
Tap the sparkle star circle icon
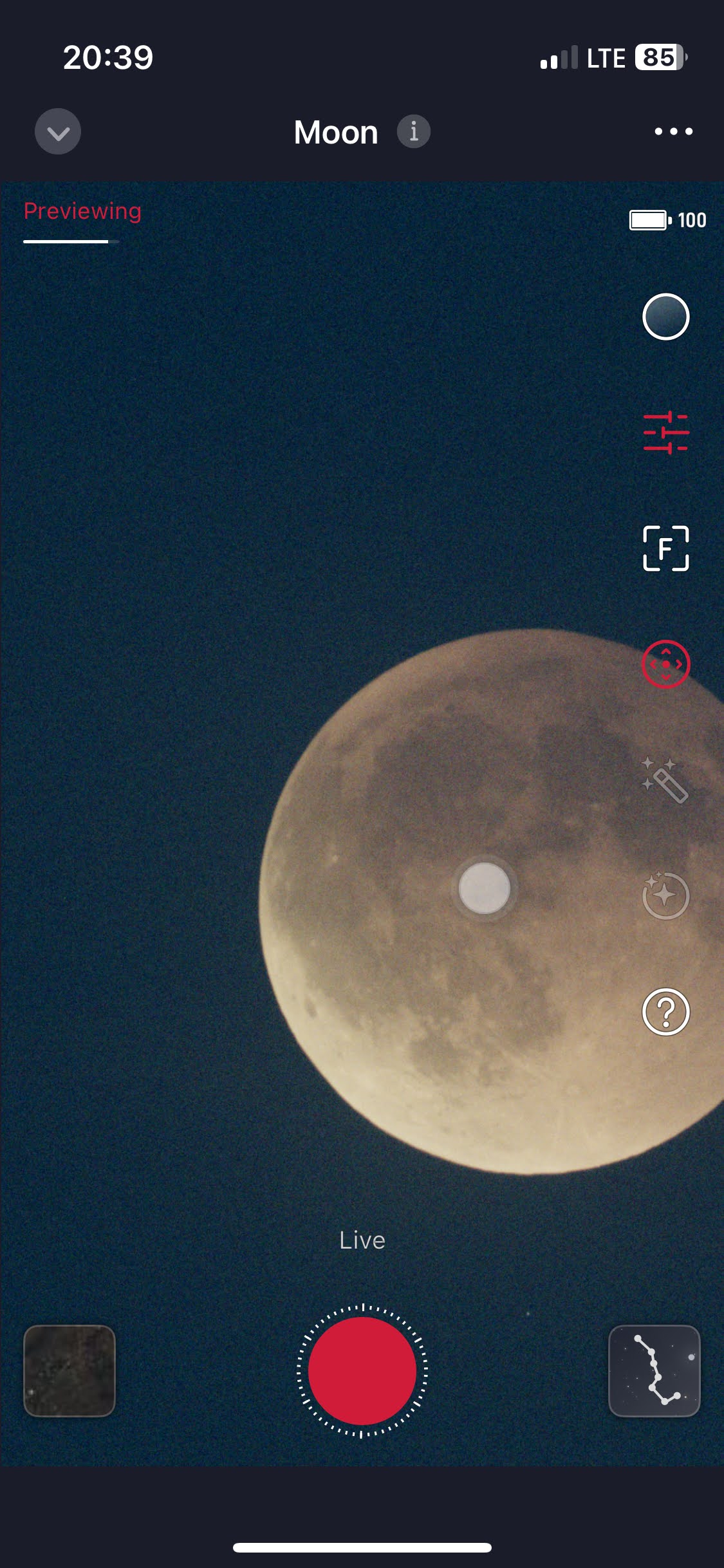[x=666, y=895]
